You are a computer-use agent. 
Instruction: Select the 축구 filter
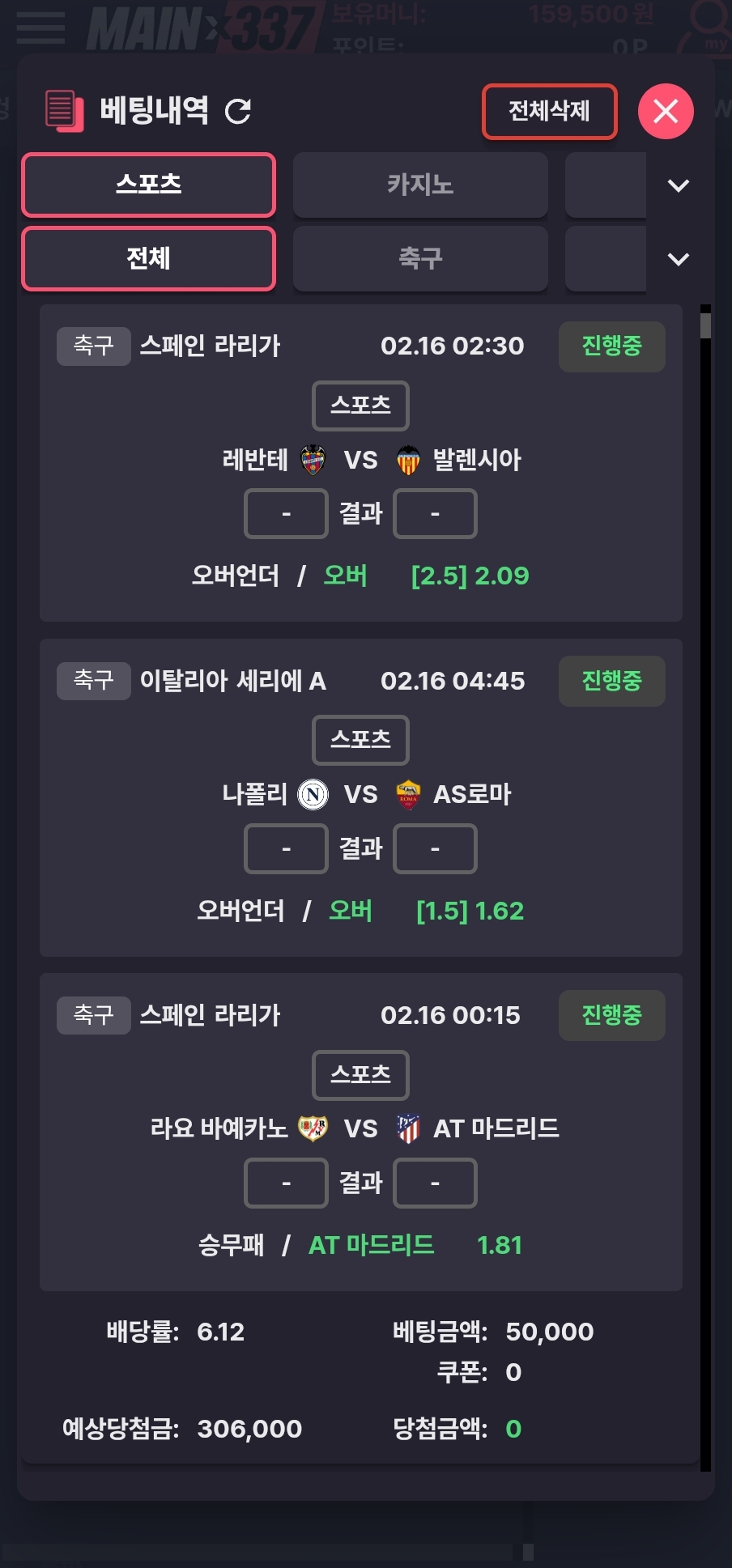point(419,258)
